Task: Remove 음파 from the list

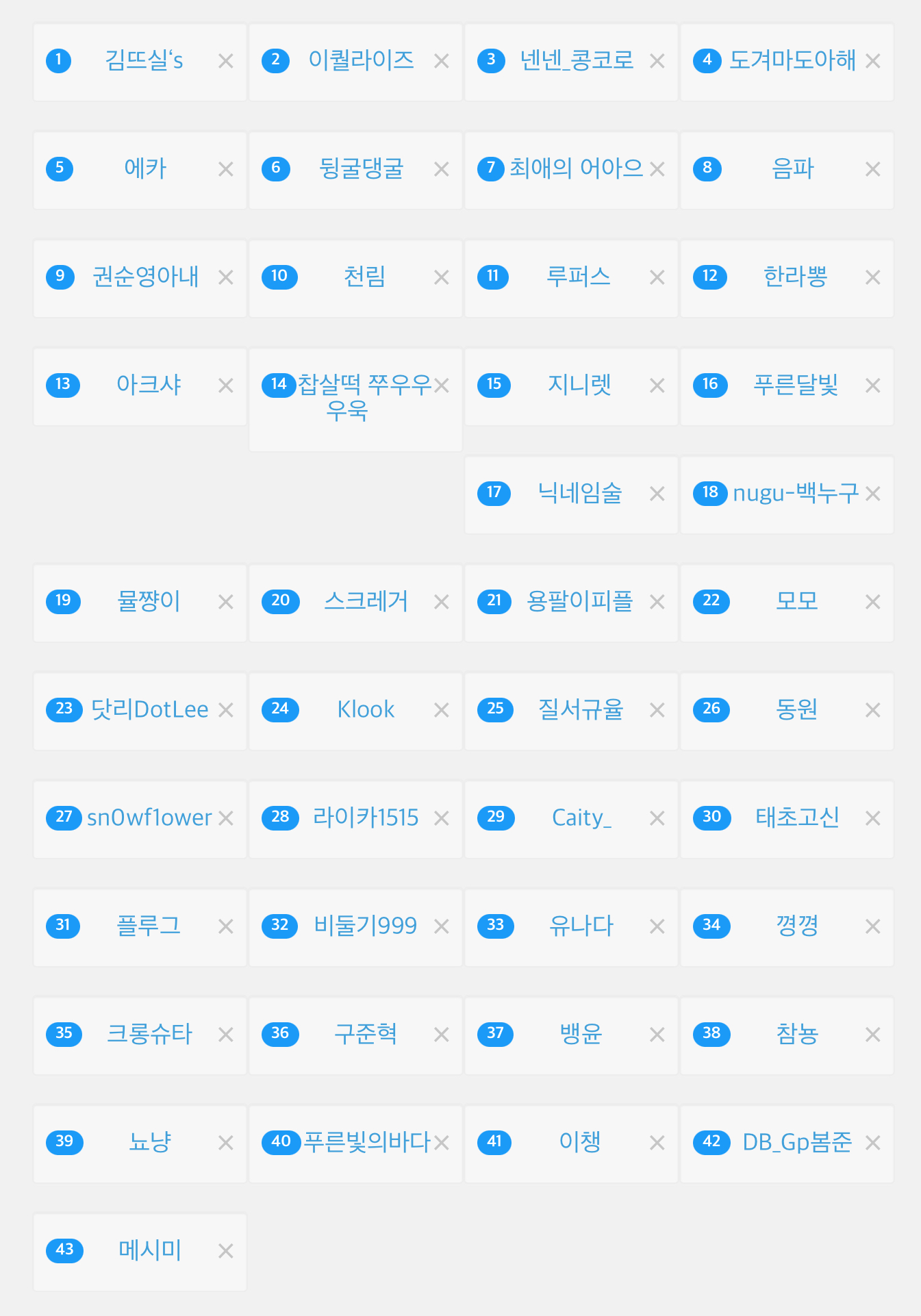Action: [872, 169]
